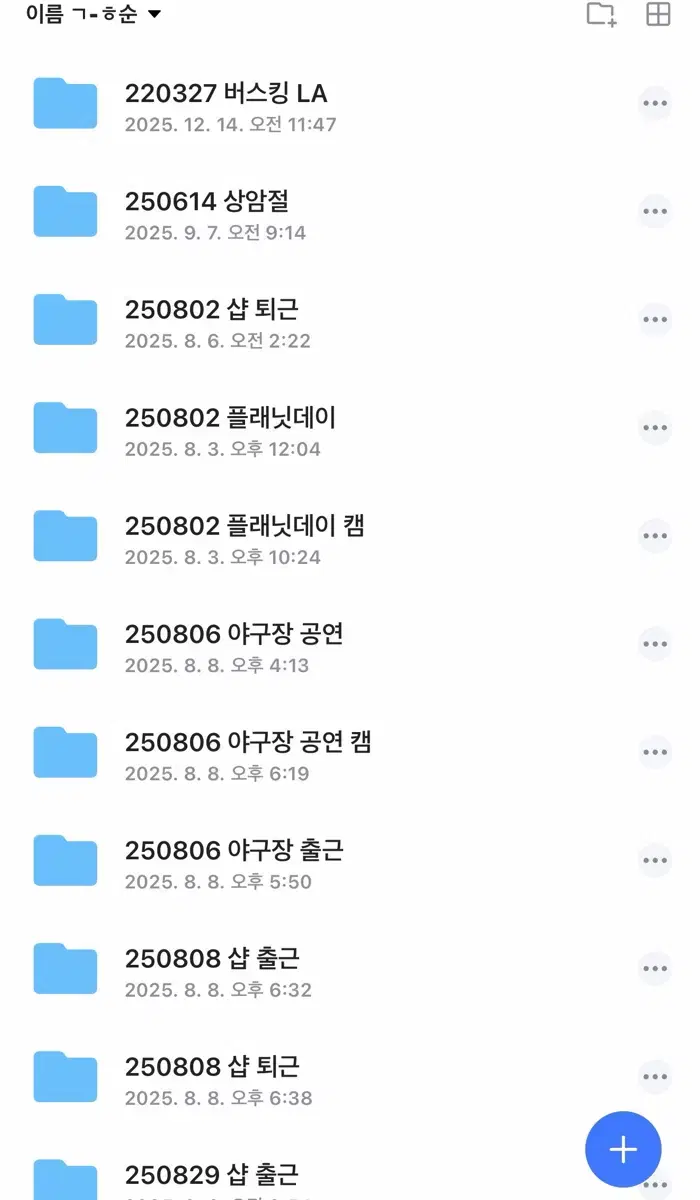This screenshot has height=1200, width=700.
Task: Tap the menu dots beside 250808 샵 퇴근
Action: [655, 1076]
